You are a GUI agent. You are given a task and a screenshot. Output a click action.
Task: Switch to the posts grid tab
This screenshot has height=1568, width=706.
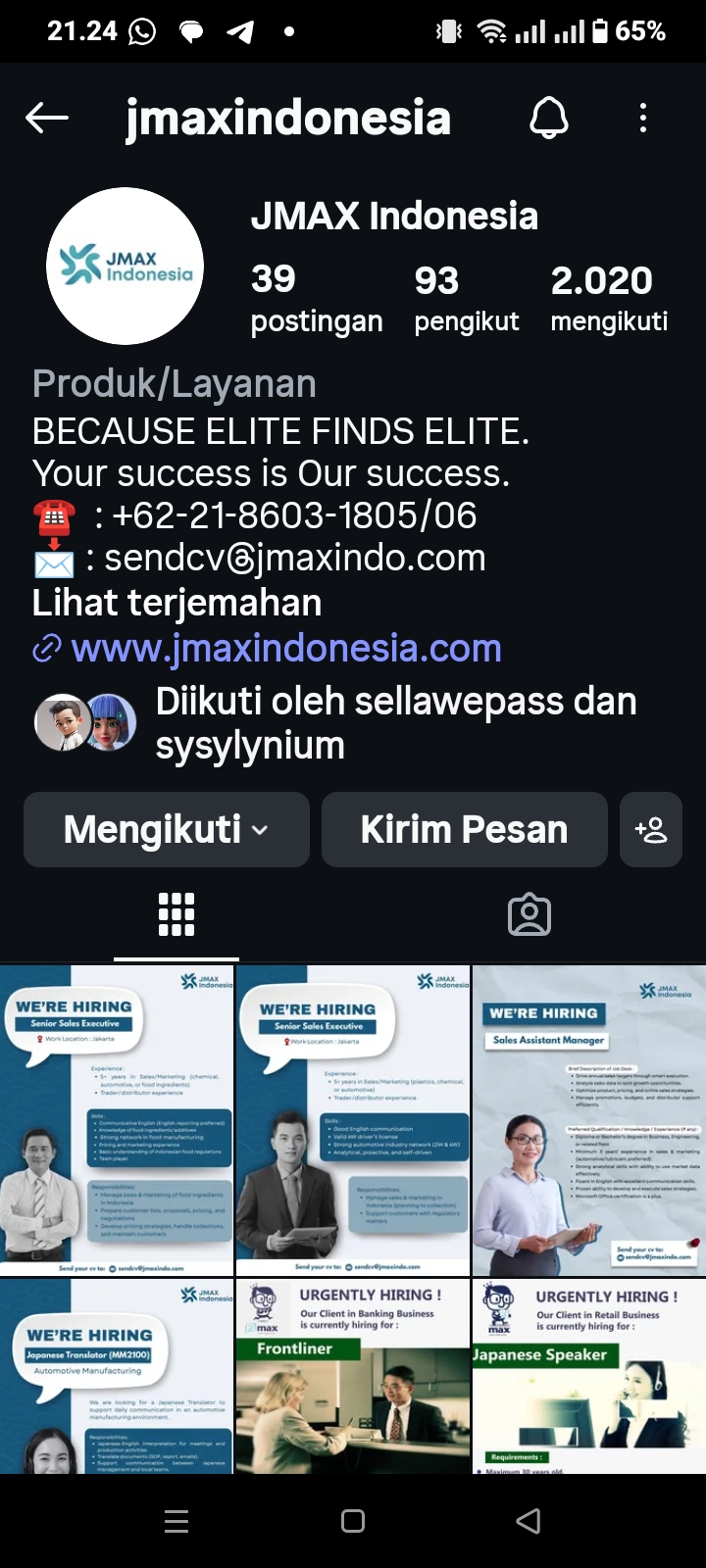[176, 914]
